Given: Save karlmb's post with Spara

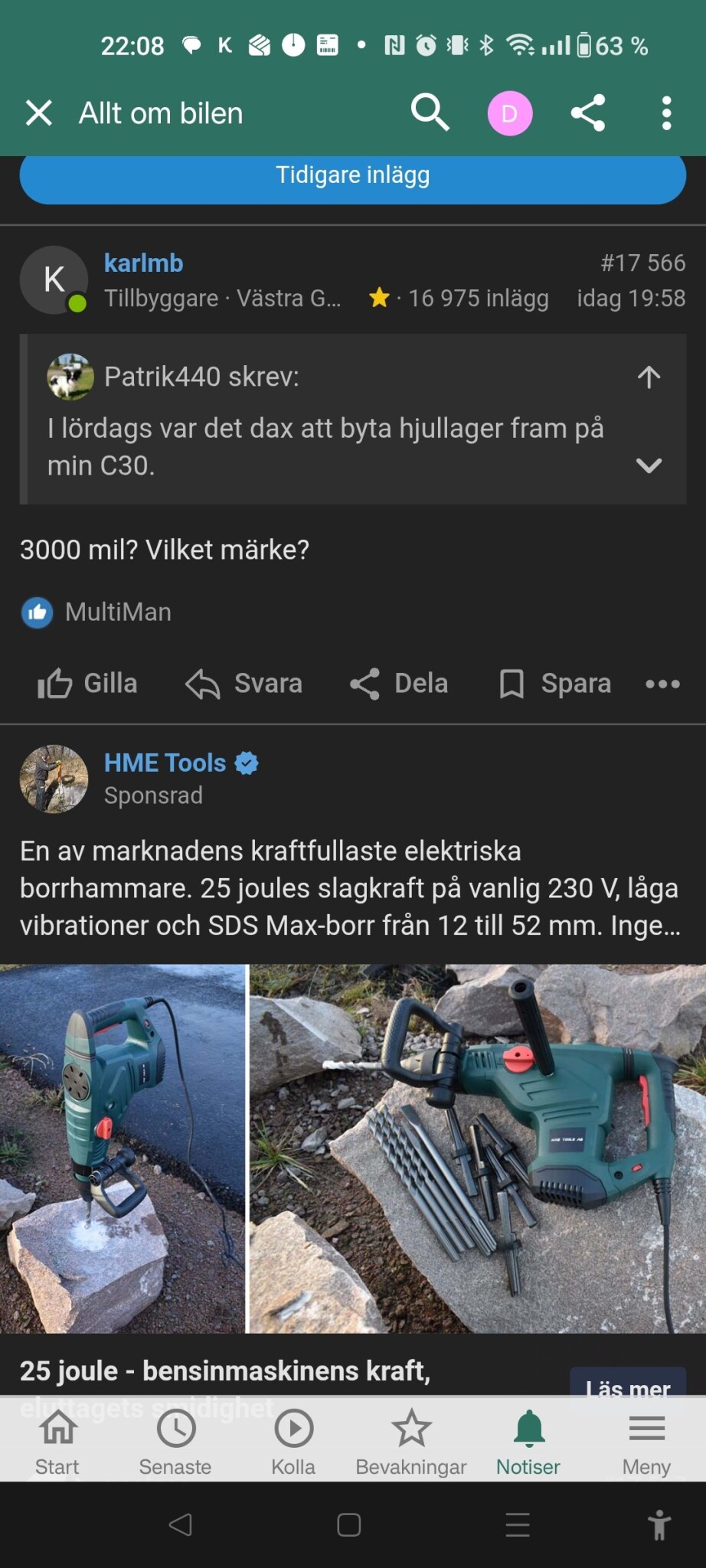Looking at the screenshot, I should [554, 684].
